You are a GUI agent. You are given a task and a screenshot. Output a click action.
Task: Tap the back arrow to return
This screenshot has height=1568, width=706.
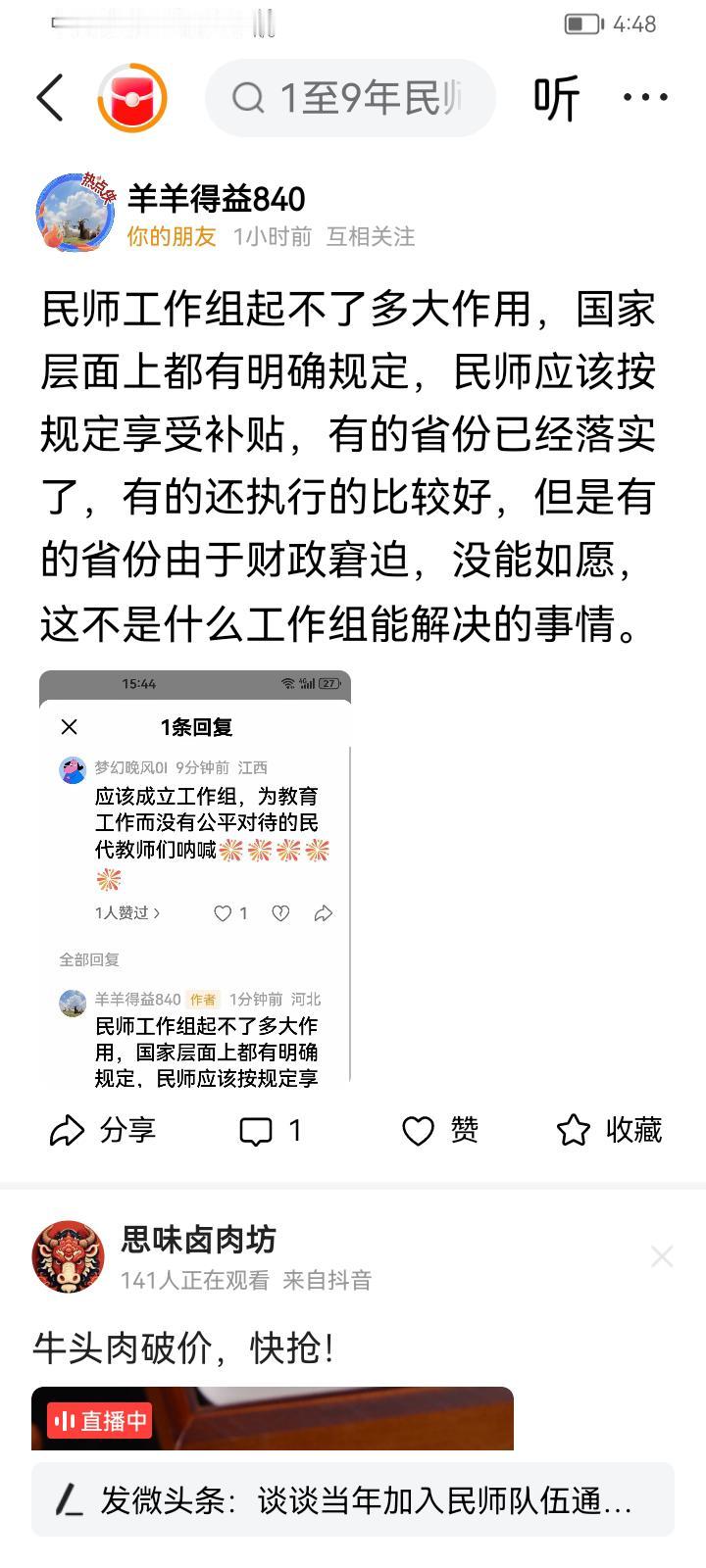51,98
